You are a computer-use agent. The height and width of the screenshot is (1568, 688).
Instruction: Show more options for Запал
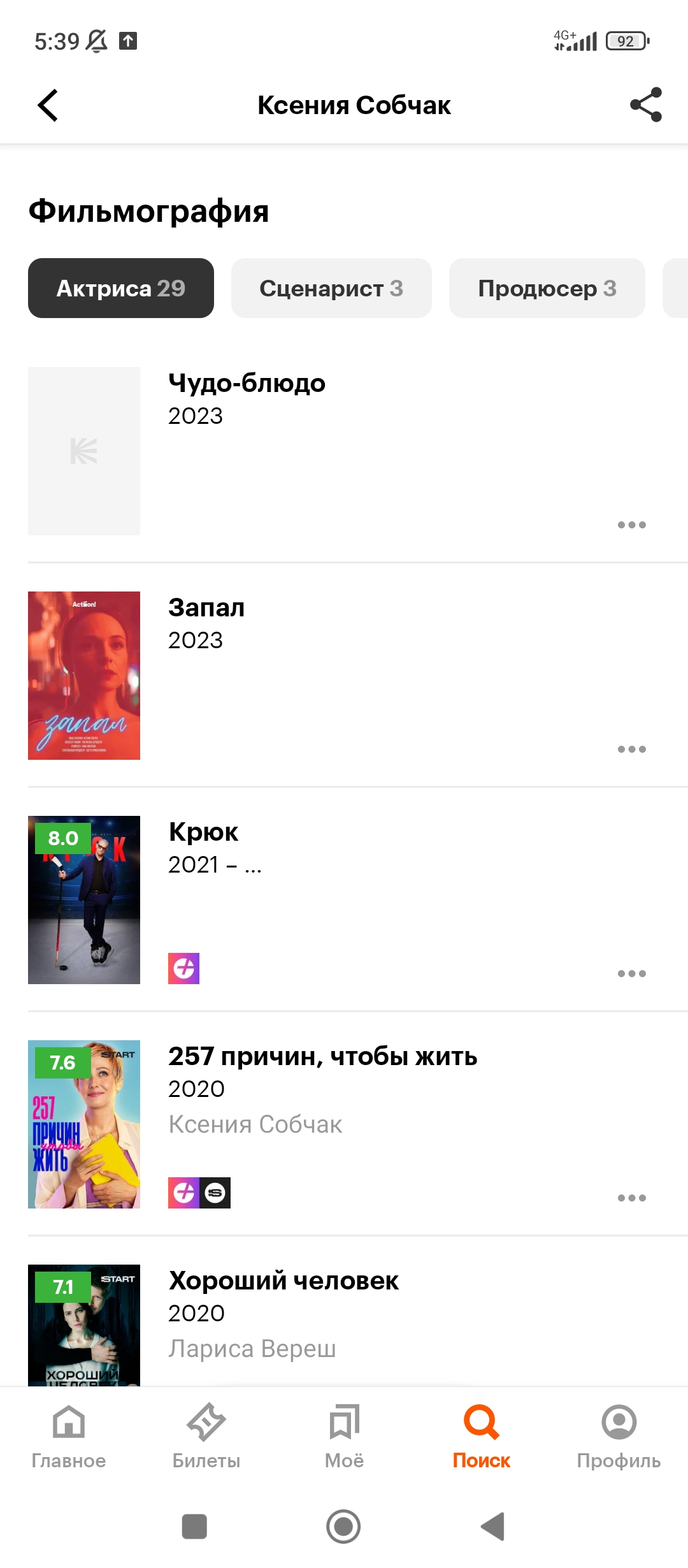[631, 750]
